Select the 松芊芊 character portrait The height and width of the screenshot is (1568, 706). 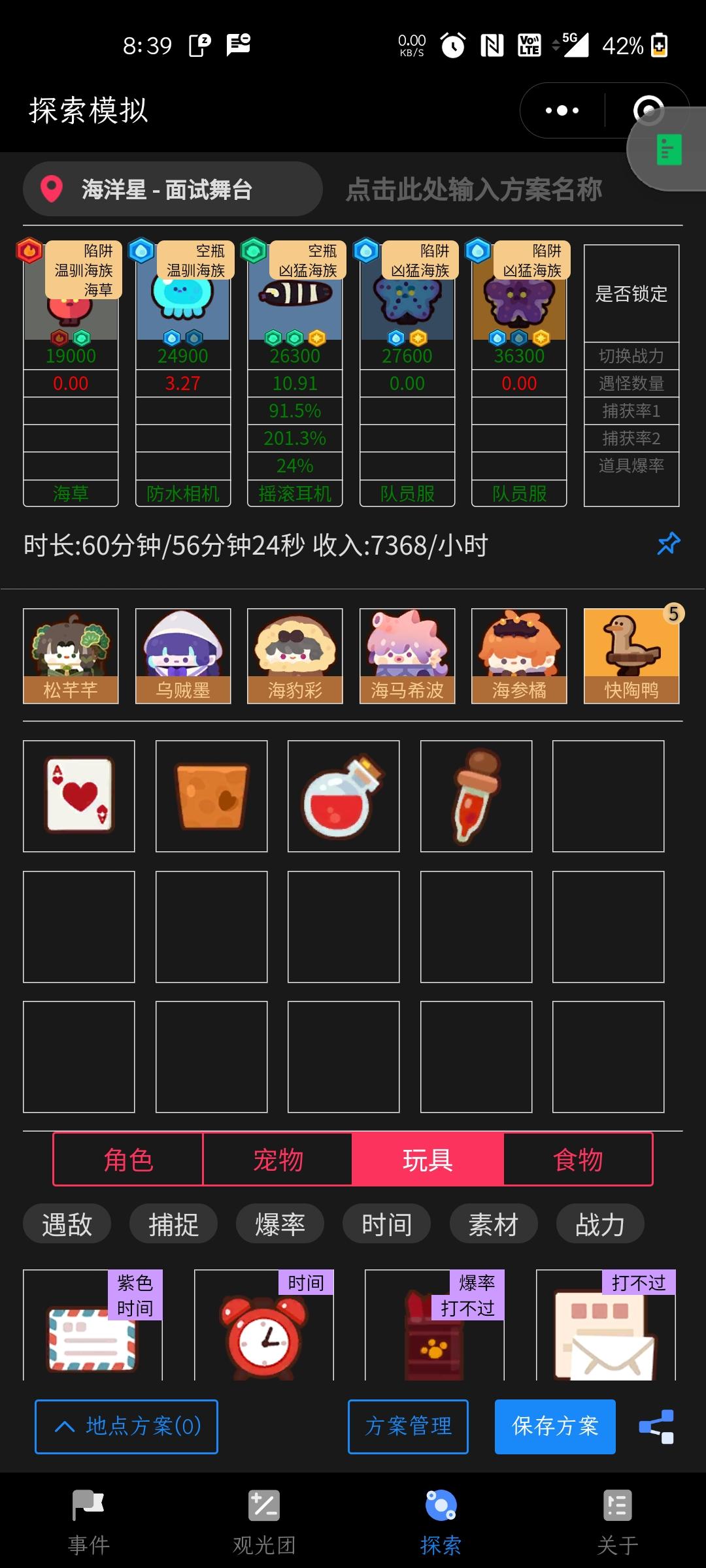(71, 655)
